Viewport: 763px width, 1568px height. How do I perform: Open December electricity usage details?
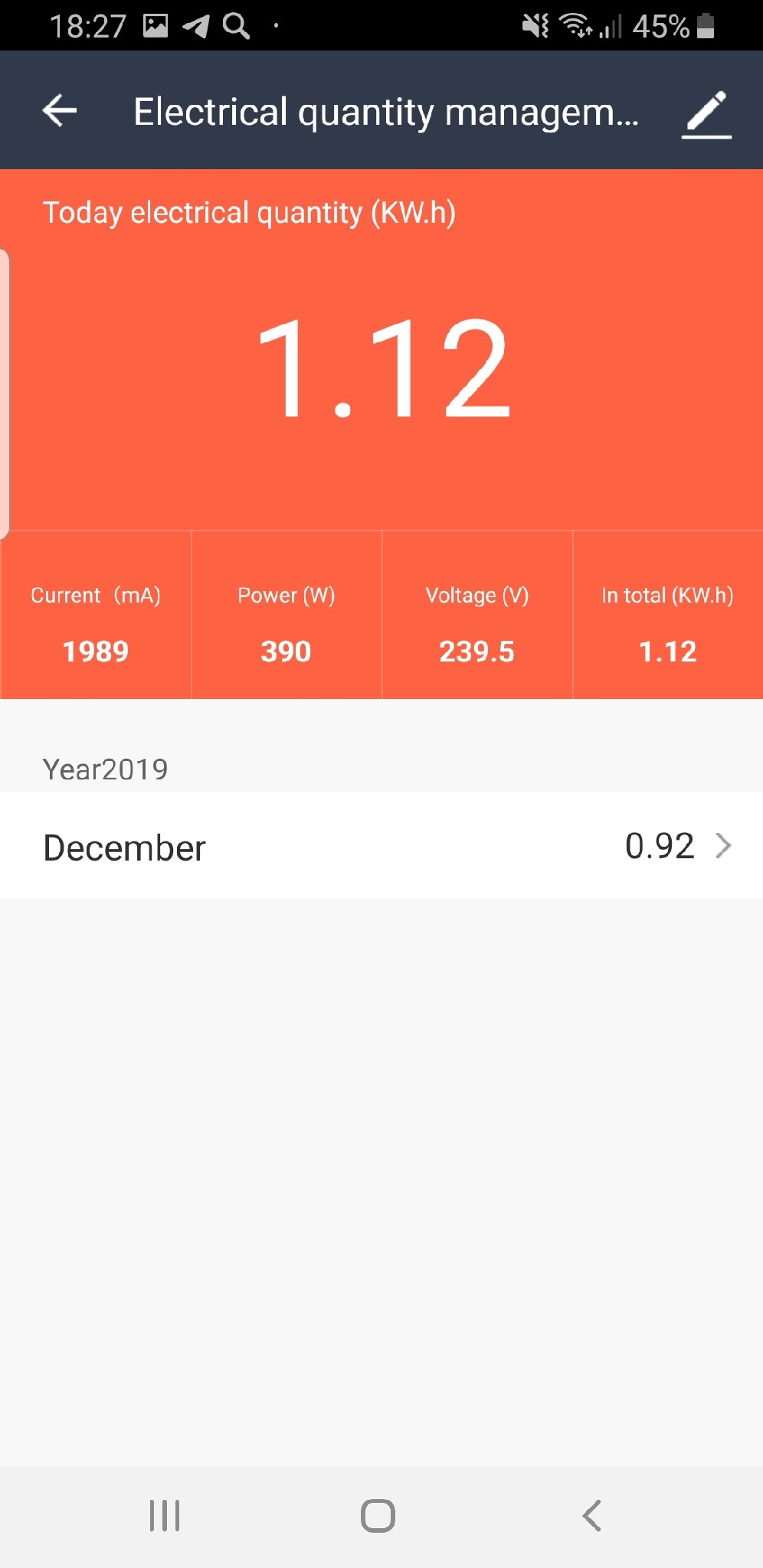click(x=381, y=846)
